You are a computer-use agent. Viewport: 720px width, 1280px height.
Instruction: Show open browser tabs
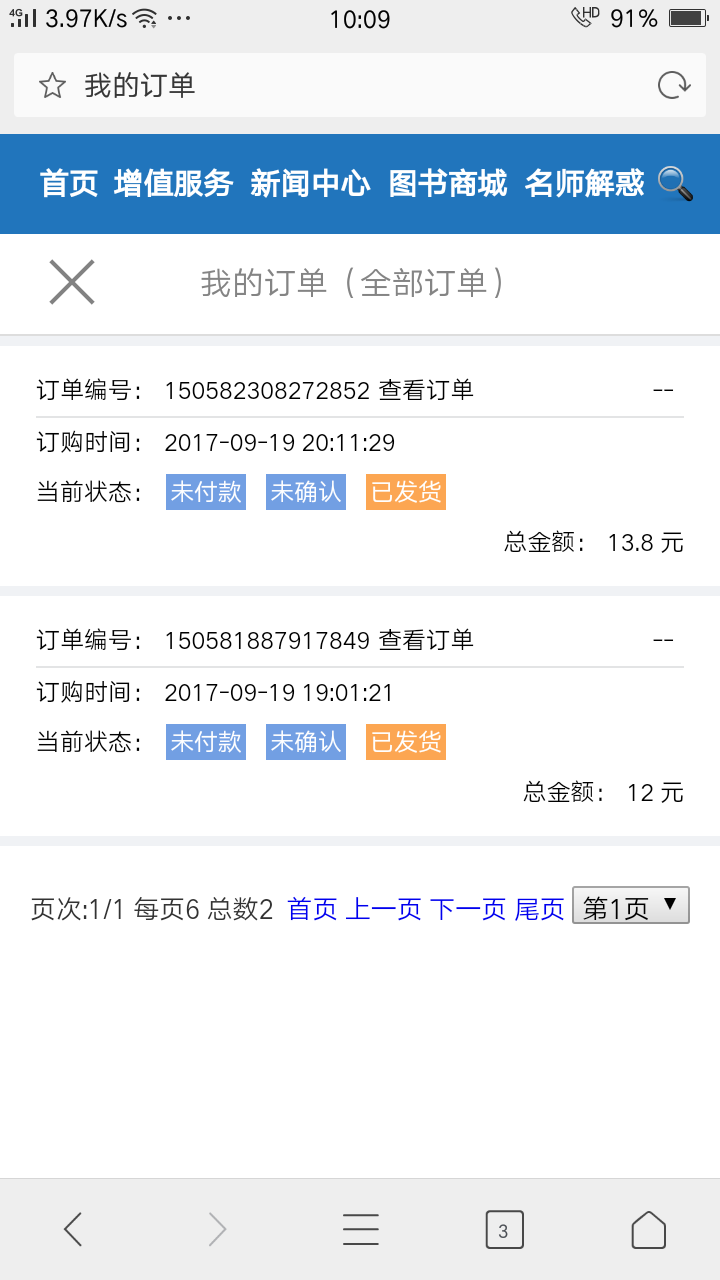click(x=504, y=1230)
